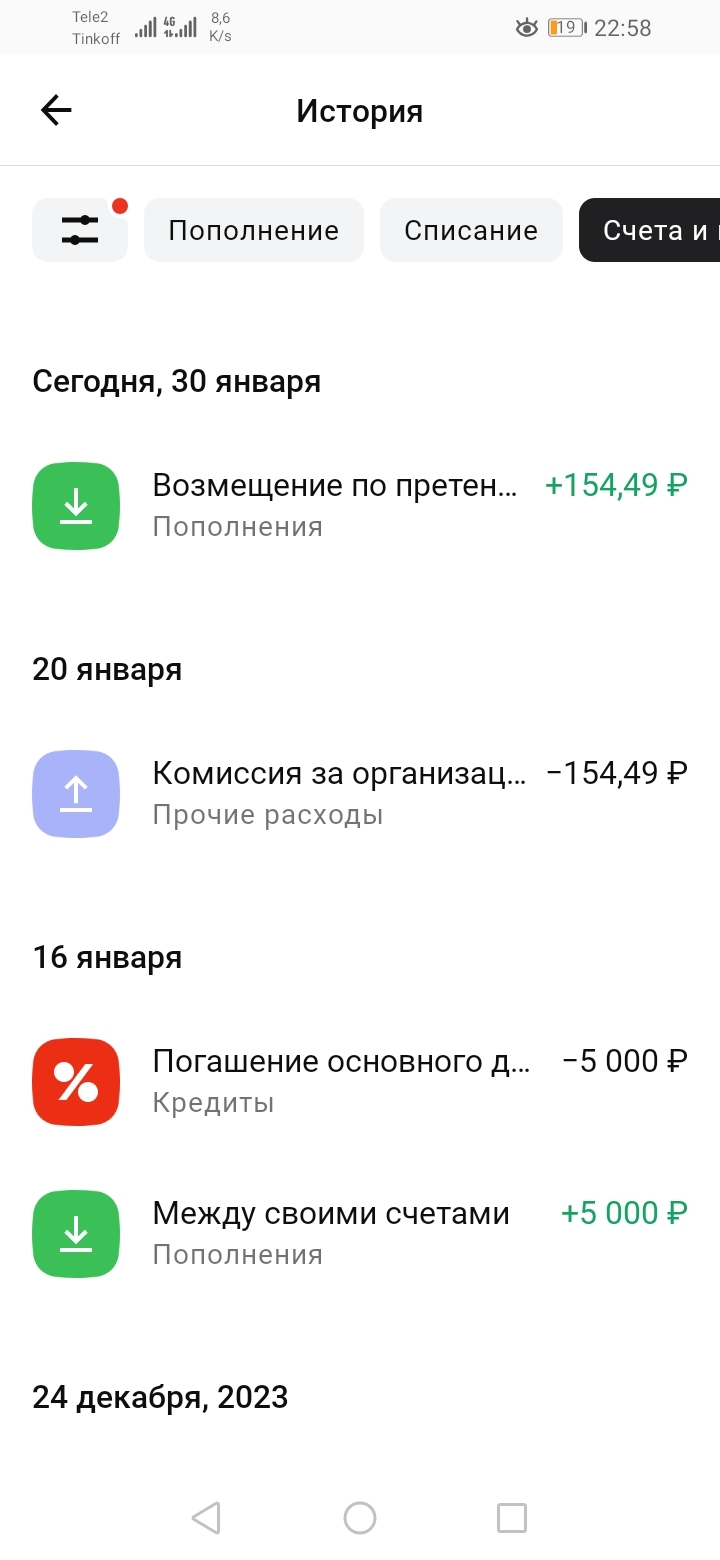Open the filter settings icon
Screen dimensions: 720x1560
(80, 230)
